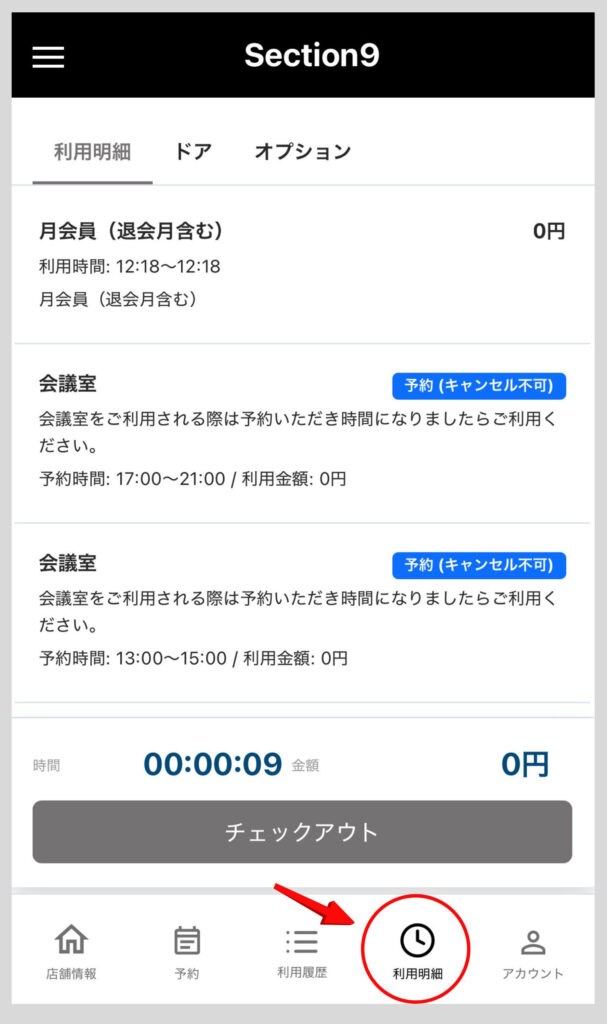
Task: Open the 会議室 reservation for 17:00〜21:00
Action: [302, 432]
